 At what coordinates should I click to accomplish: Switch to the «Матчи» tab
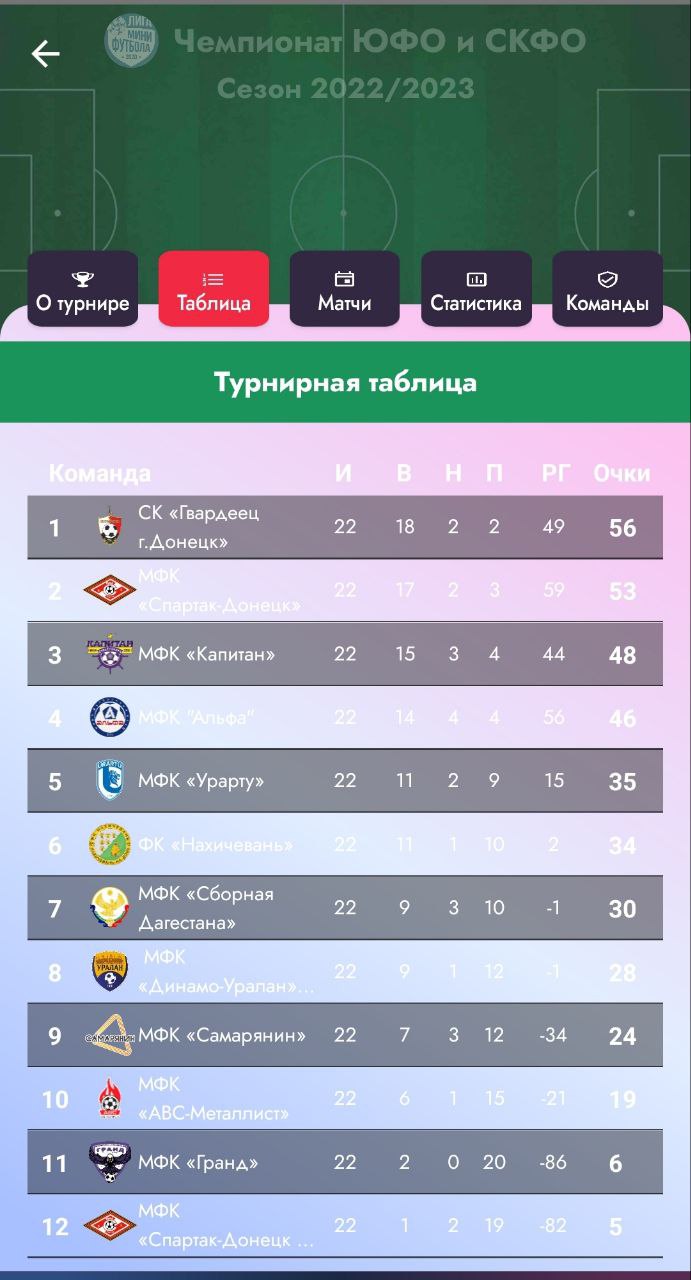(345, 288)
